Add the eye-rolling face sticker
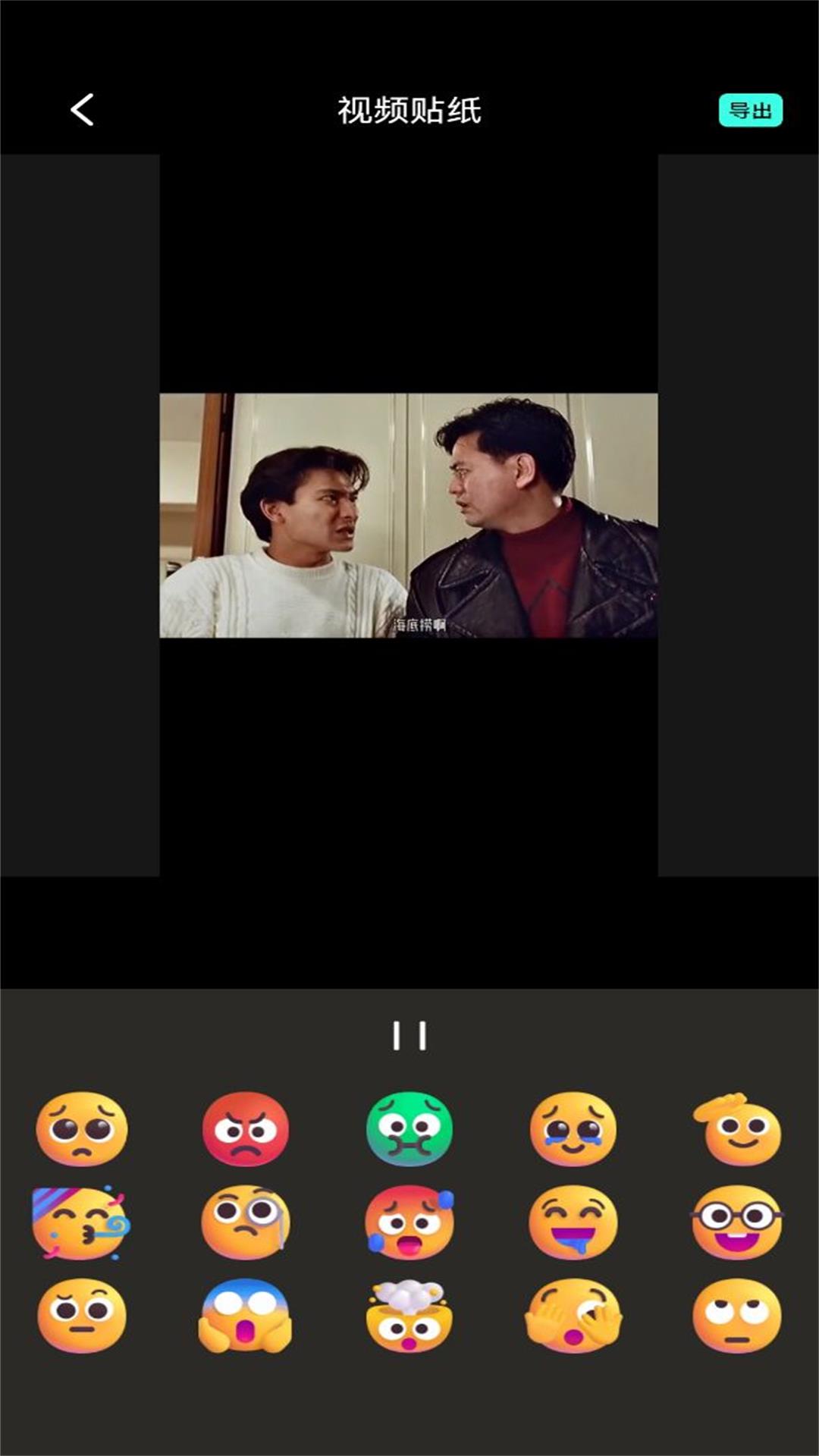Image resolution: width=819 pixels, height=1456 pixels. click(737, 1316)
